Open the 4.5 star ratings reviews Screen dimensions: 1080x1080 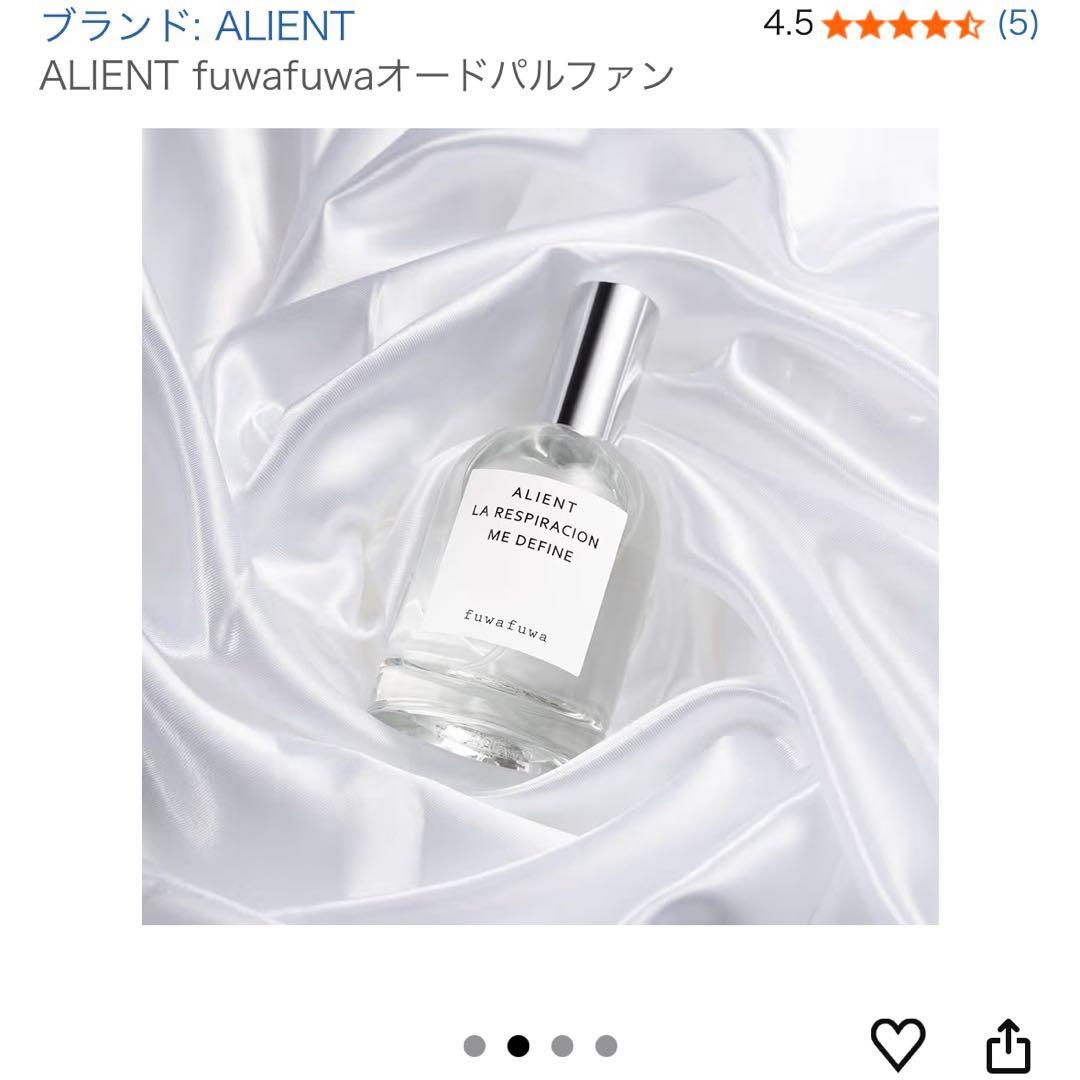click(901, 24)
